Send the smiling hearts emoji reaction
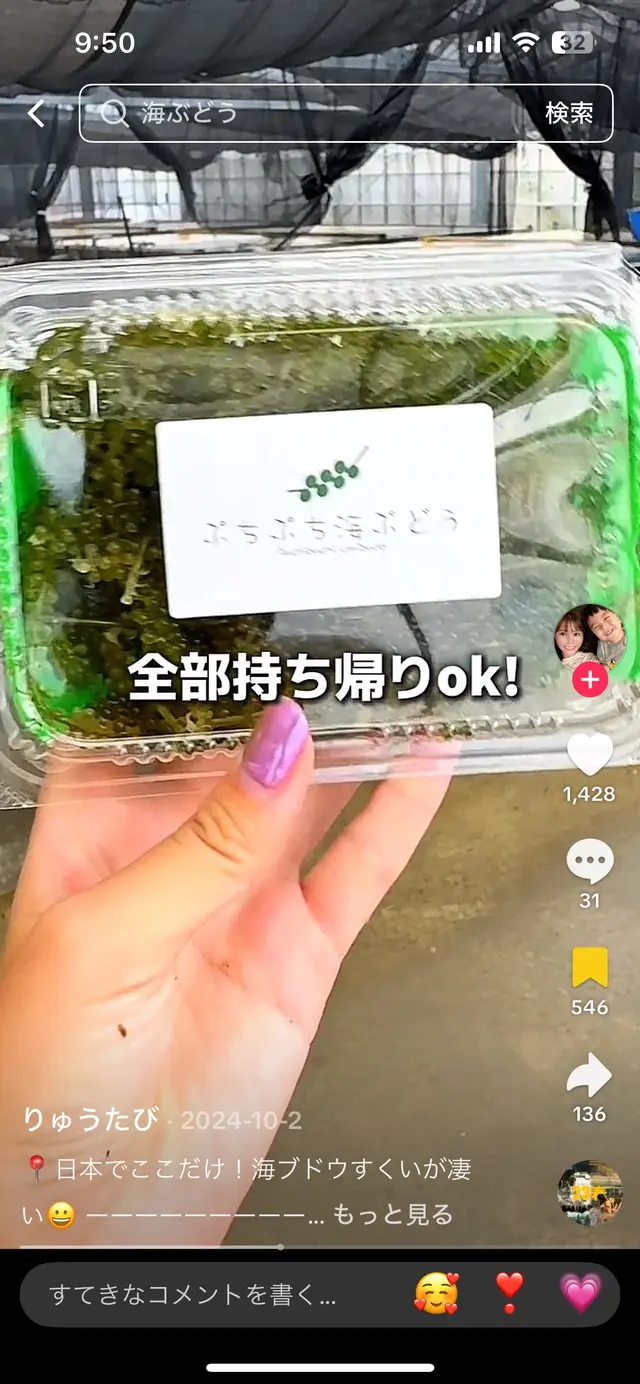 [436, 1294]
